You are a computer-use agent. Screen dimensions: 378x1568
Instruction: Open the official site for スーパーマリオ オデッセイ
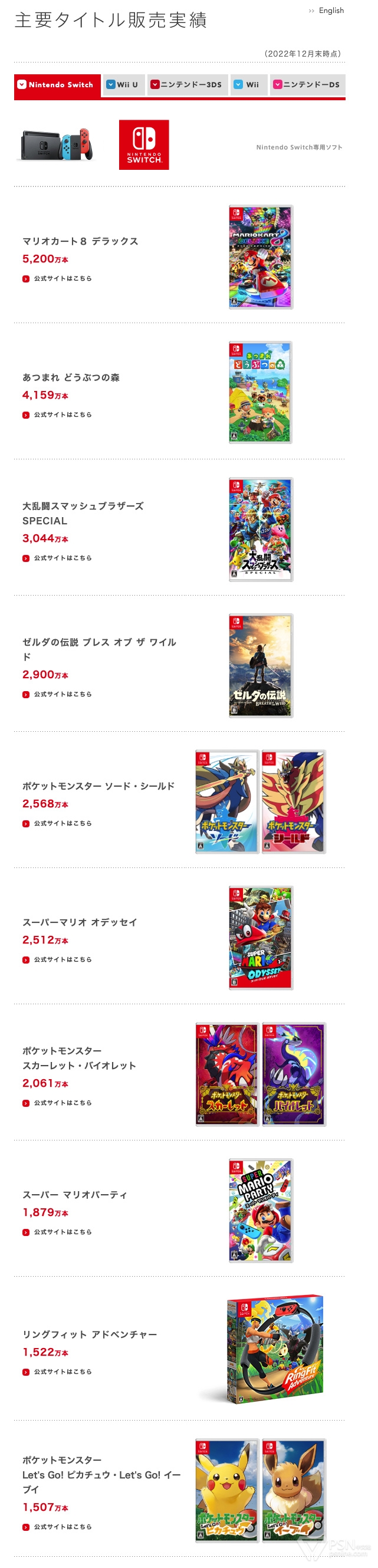(x=62, y=959)
